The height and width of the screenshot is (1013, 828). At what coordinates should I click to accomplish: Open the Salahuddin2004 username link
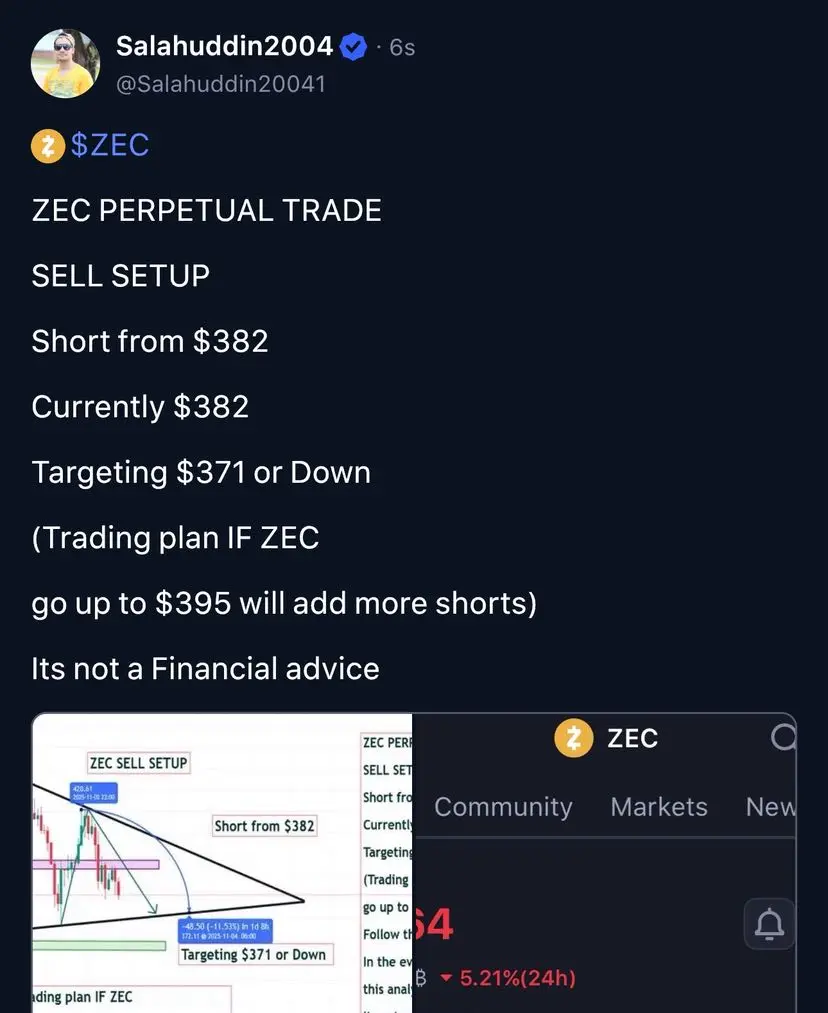click(224, 46)
